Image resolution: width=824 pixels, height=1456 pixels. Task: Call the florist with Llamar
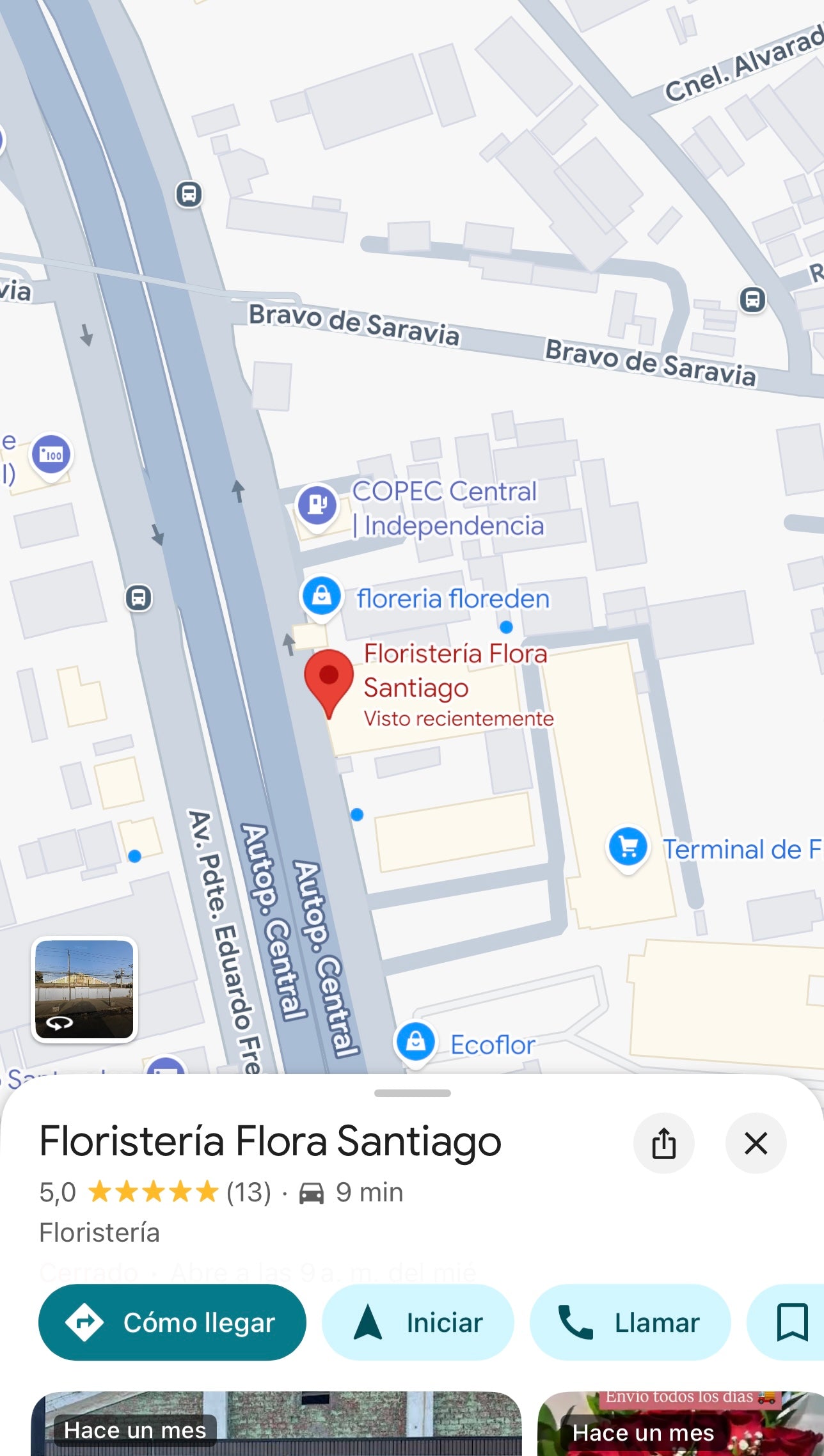tap(630, 1322)
